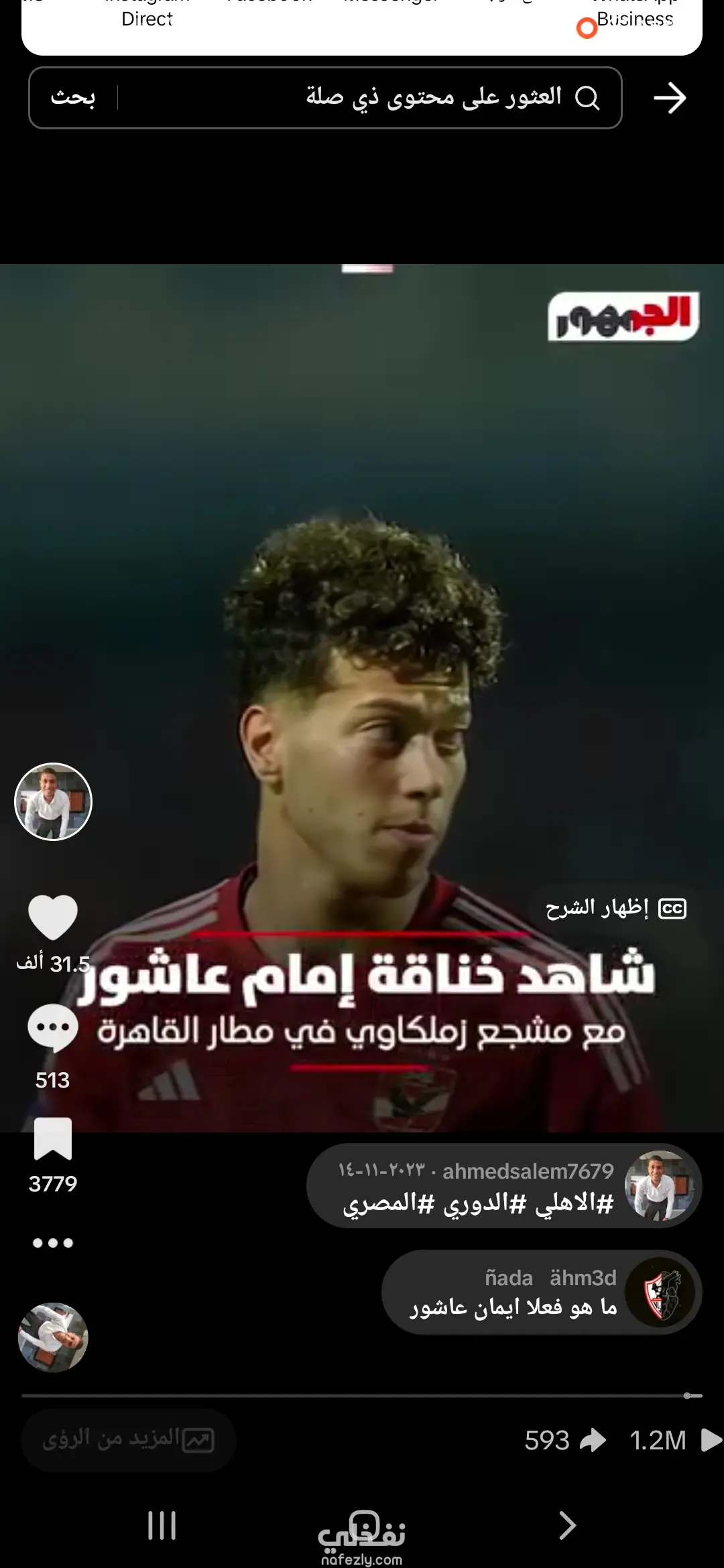Open the three-dot more options menu

tap(53, 1243)
